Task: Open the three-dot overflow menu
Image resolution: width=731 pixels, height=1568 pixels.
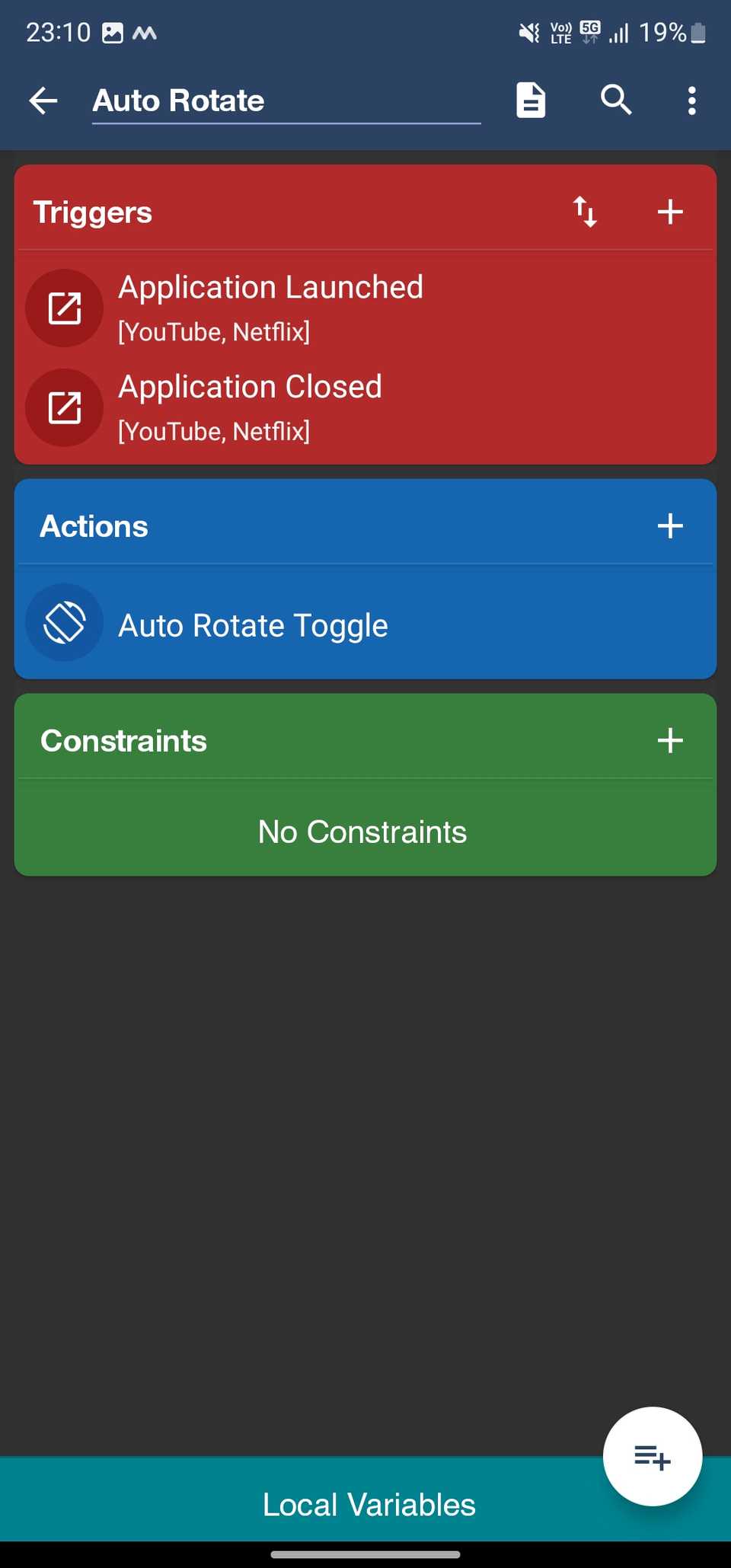Action: (x=691, y=100)
